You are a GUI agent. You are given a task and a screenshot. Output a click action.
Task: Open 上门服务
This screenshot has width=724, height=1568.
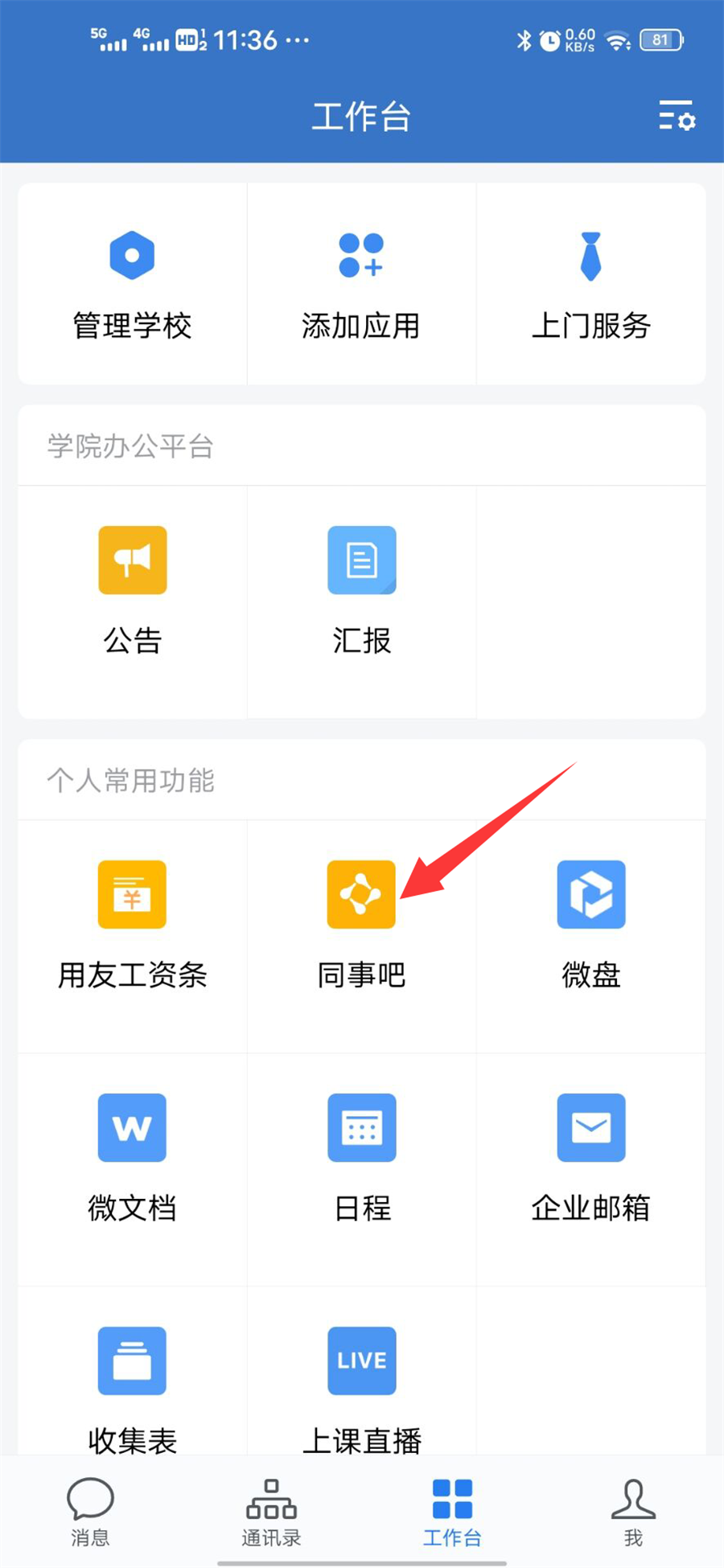pos(590,283)
